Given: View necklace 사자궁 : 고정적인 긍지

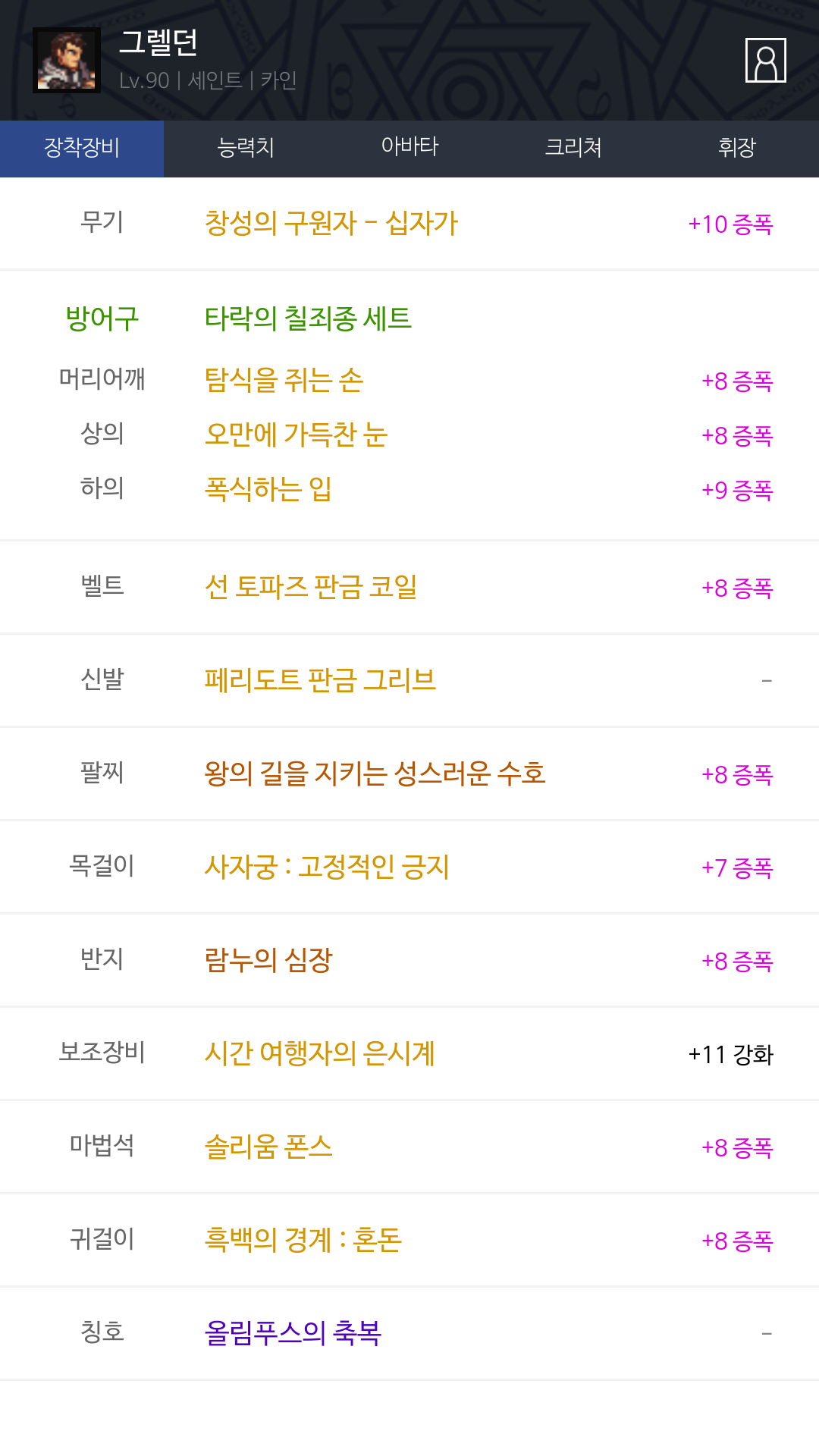Looking at the screenshot, I should [x=327, y=867].
